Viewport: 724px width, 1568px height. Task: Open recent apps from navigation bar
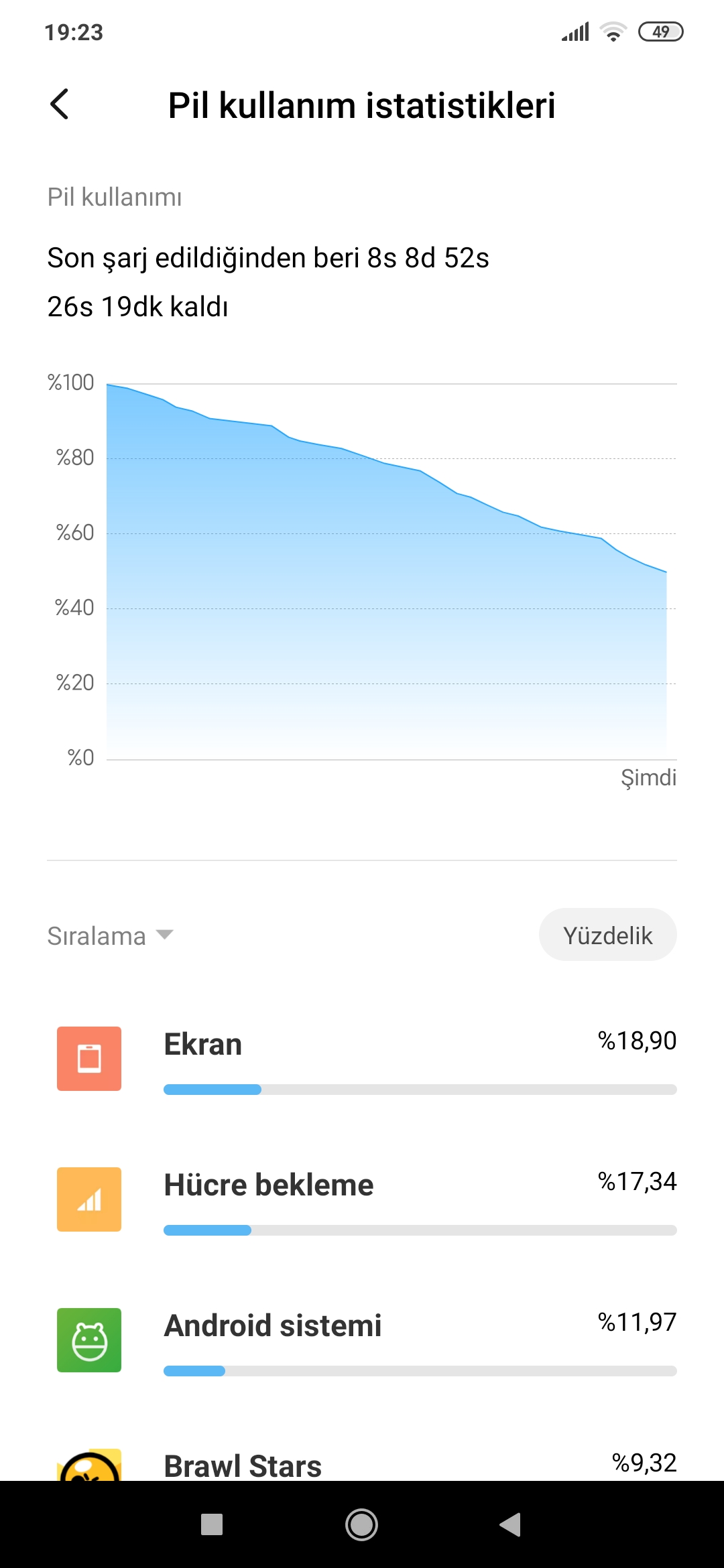212,1524
